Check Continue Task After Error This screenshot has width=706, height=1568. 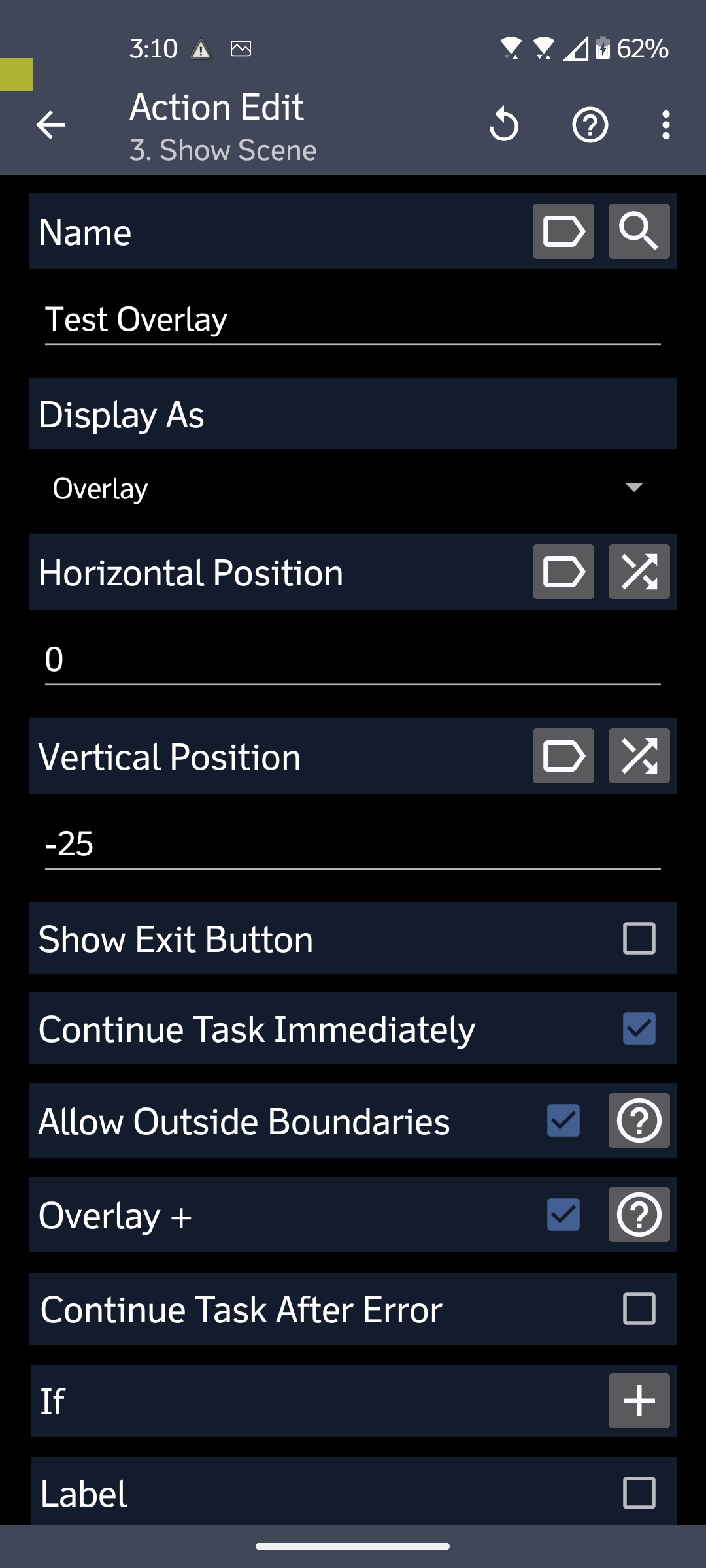click(x=639, y=1309)
